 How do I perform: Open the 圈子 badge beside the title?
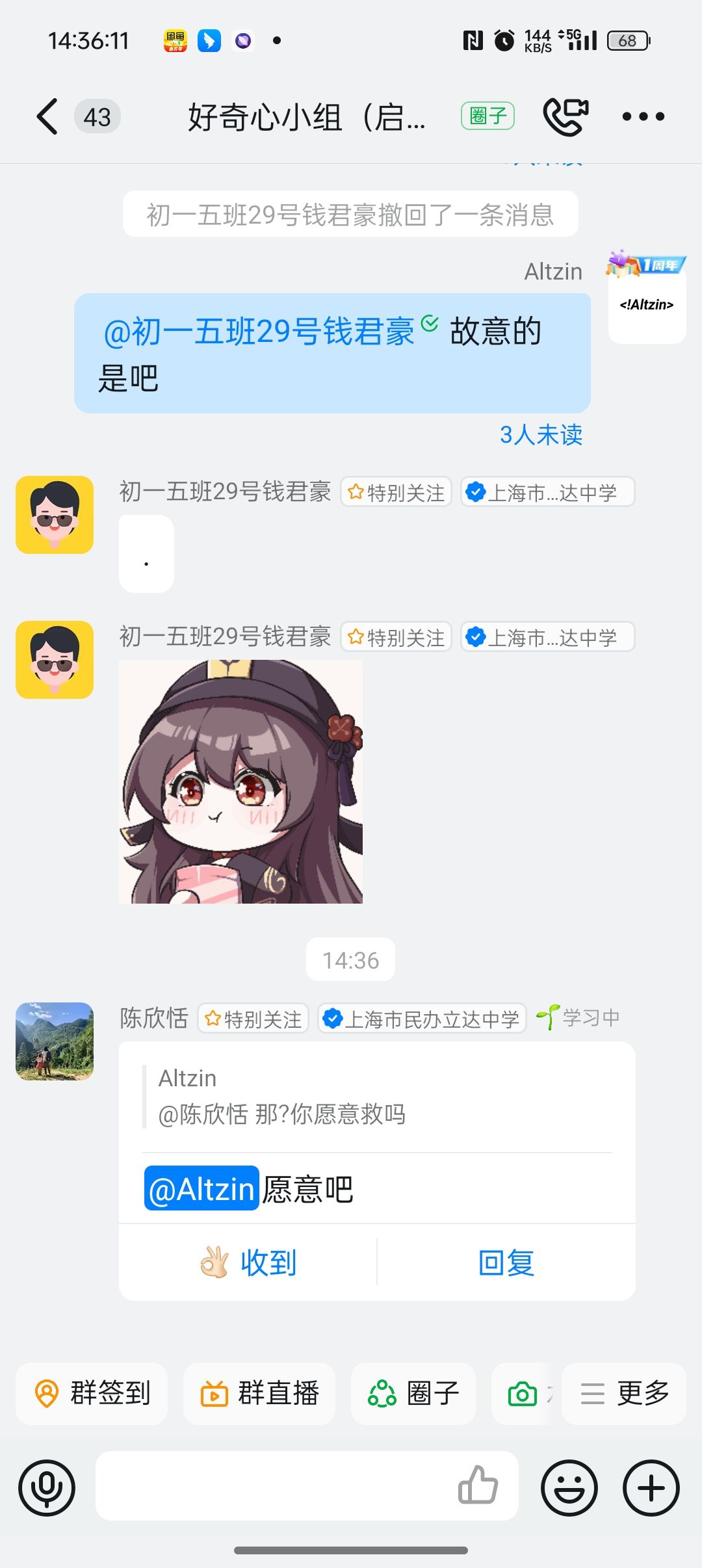487,116
